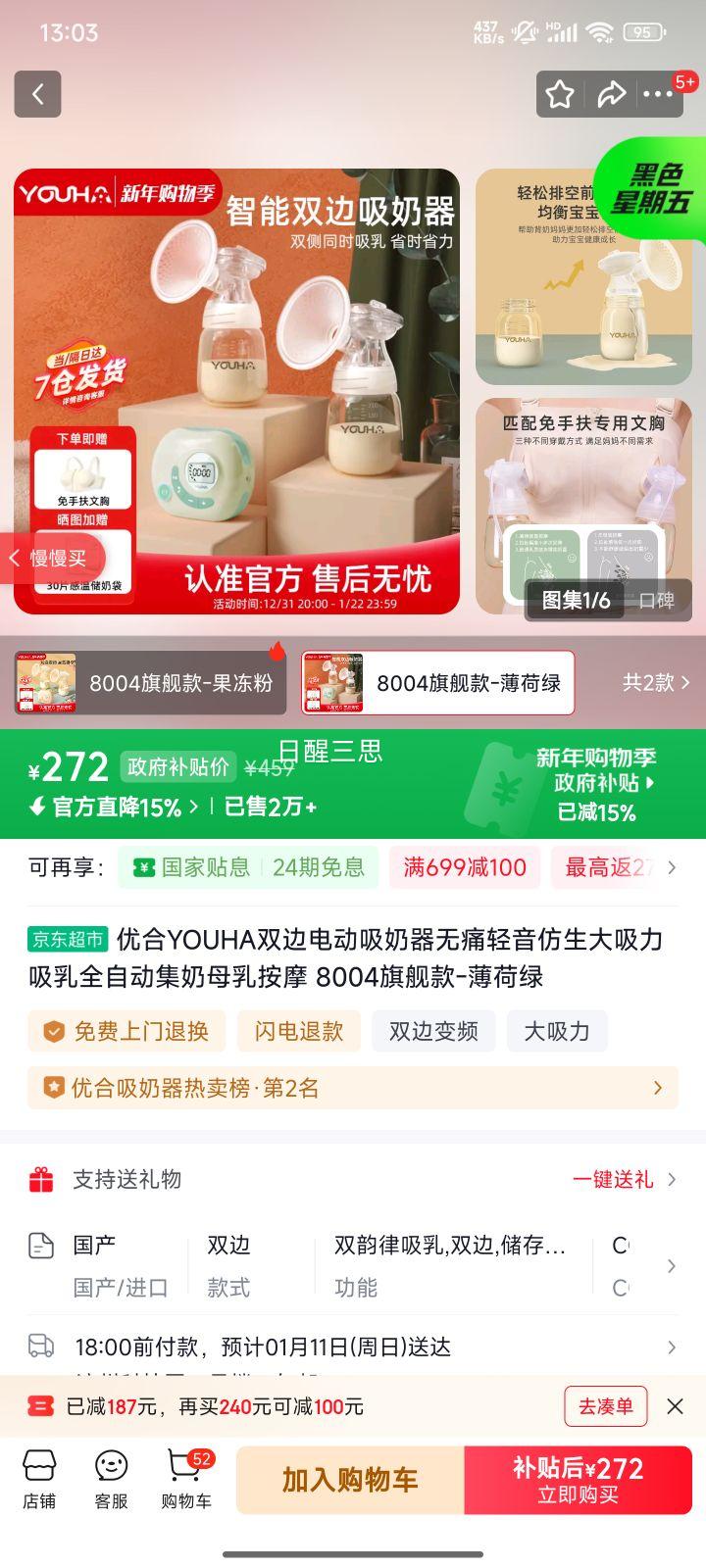This screenshot has height=1568, width=706.
Task: Click the back arrow to leave product page
Action: (x=37, y=94)
